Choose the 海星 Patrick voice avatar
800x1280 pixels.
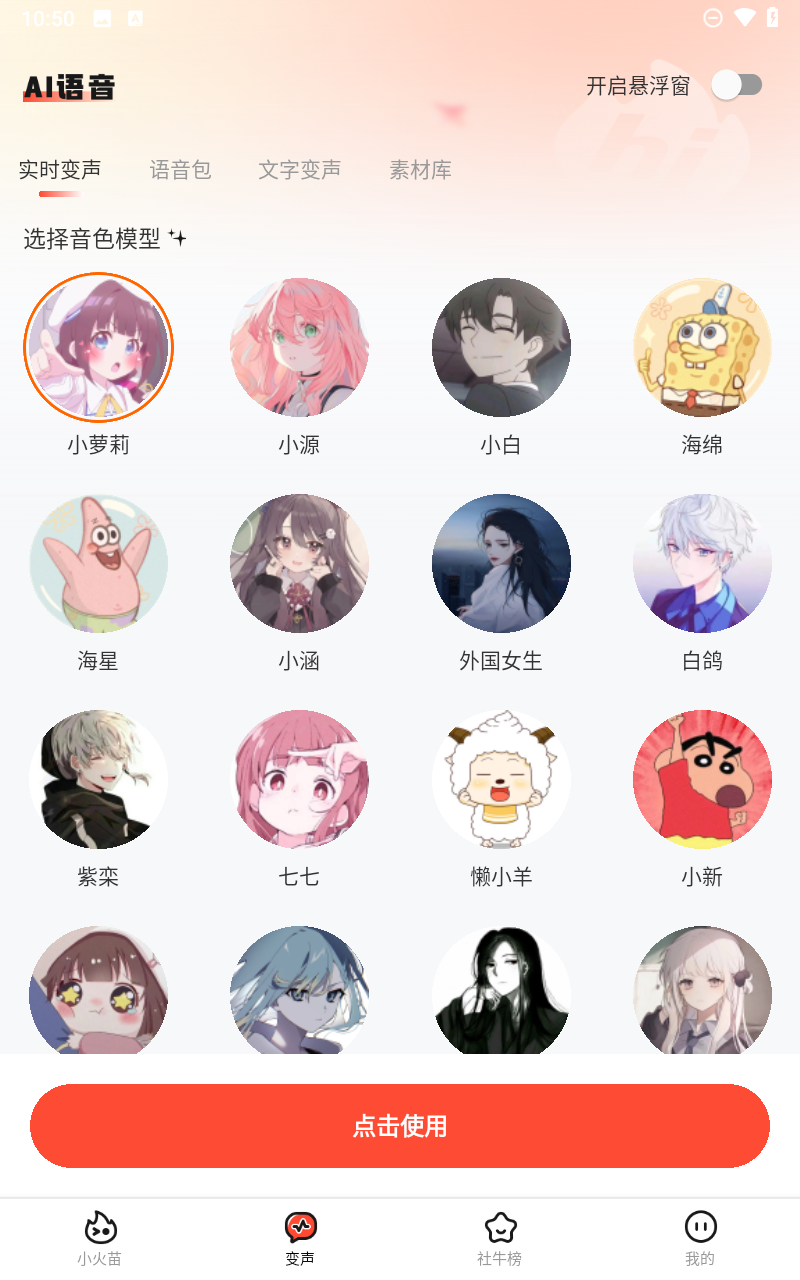pos(98,563)
